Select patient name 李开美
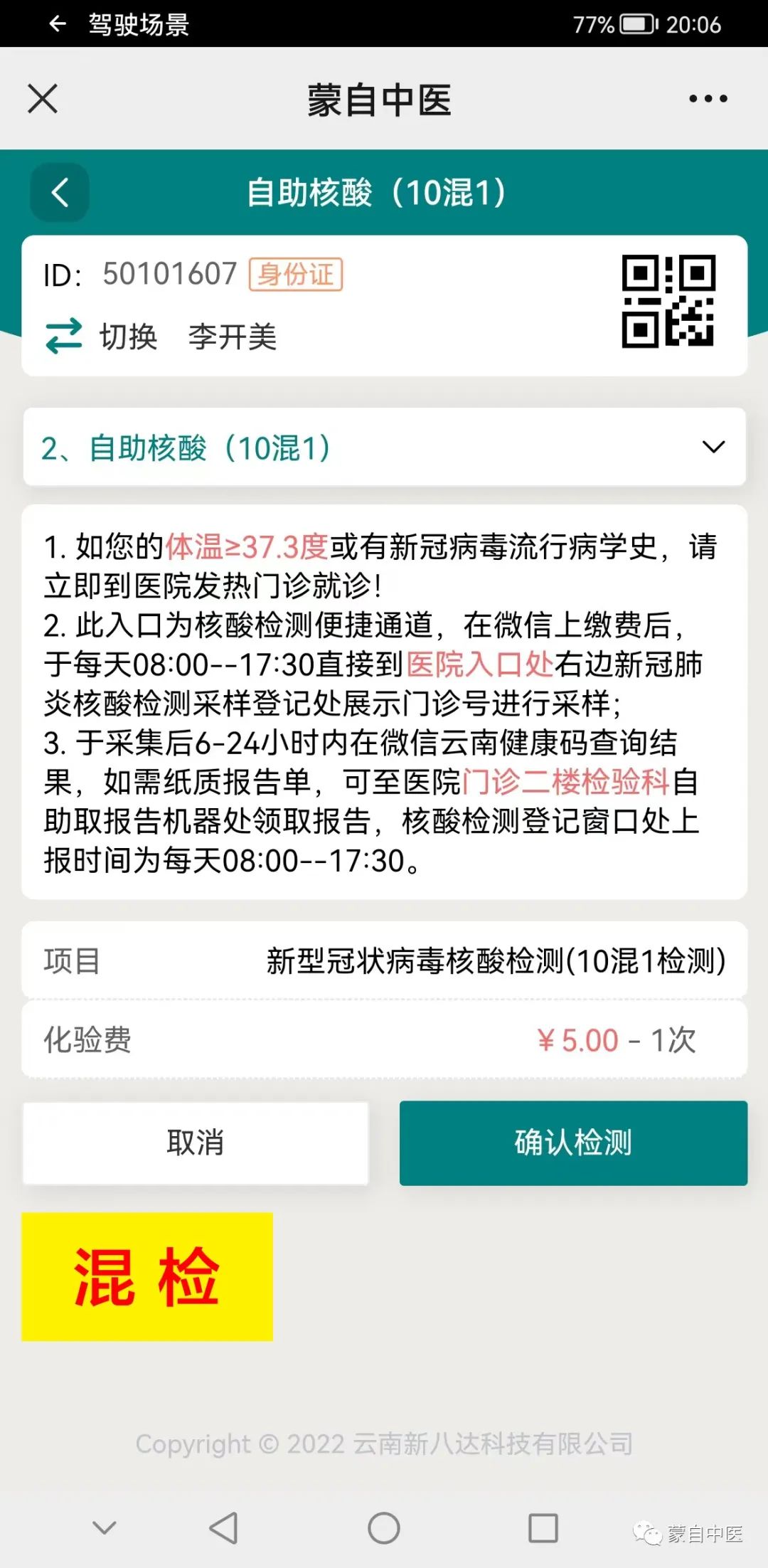Screen dimensions: 768x1568 233,336
